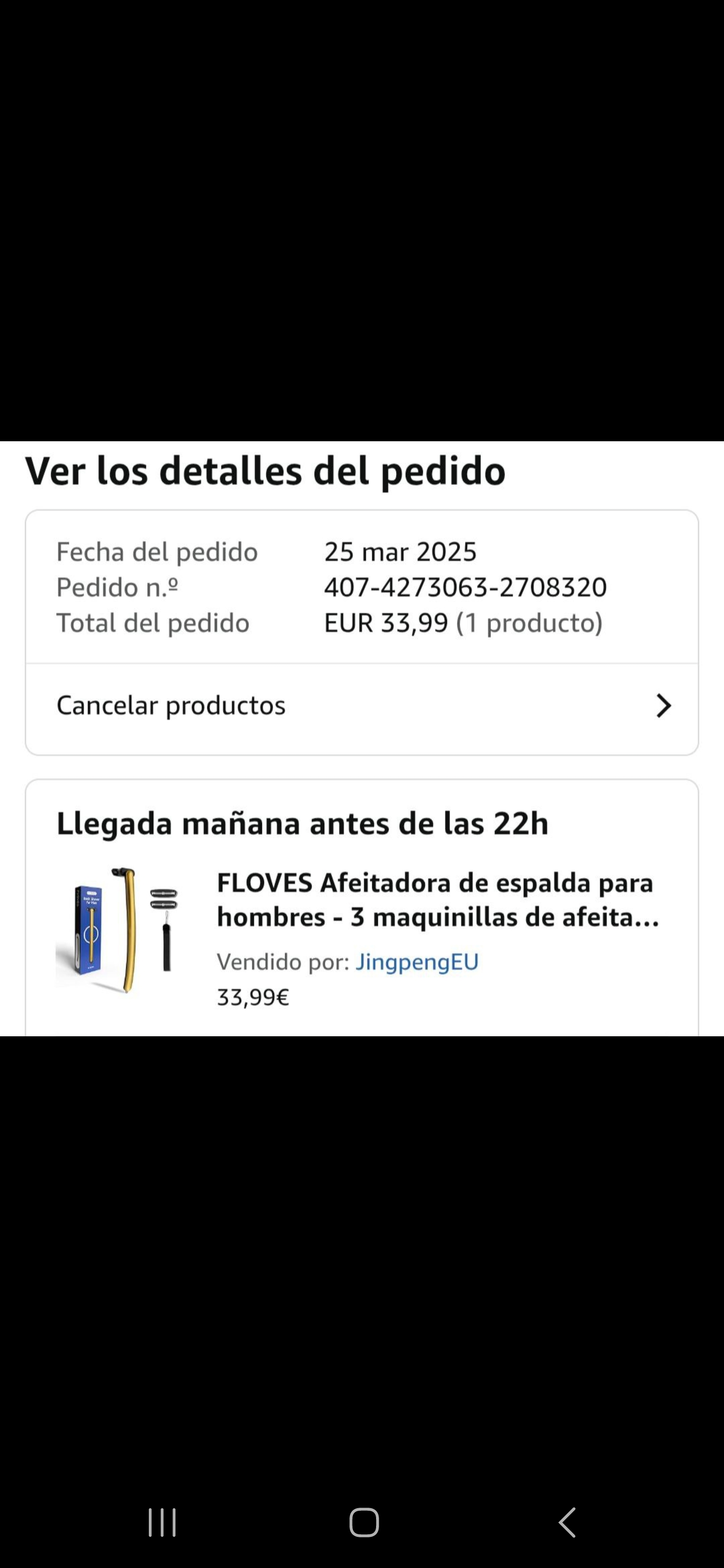Open recent apps from the navigation bar
The image size is (724, 1568).
point(162,1522)
